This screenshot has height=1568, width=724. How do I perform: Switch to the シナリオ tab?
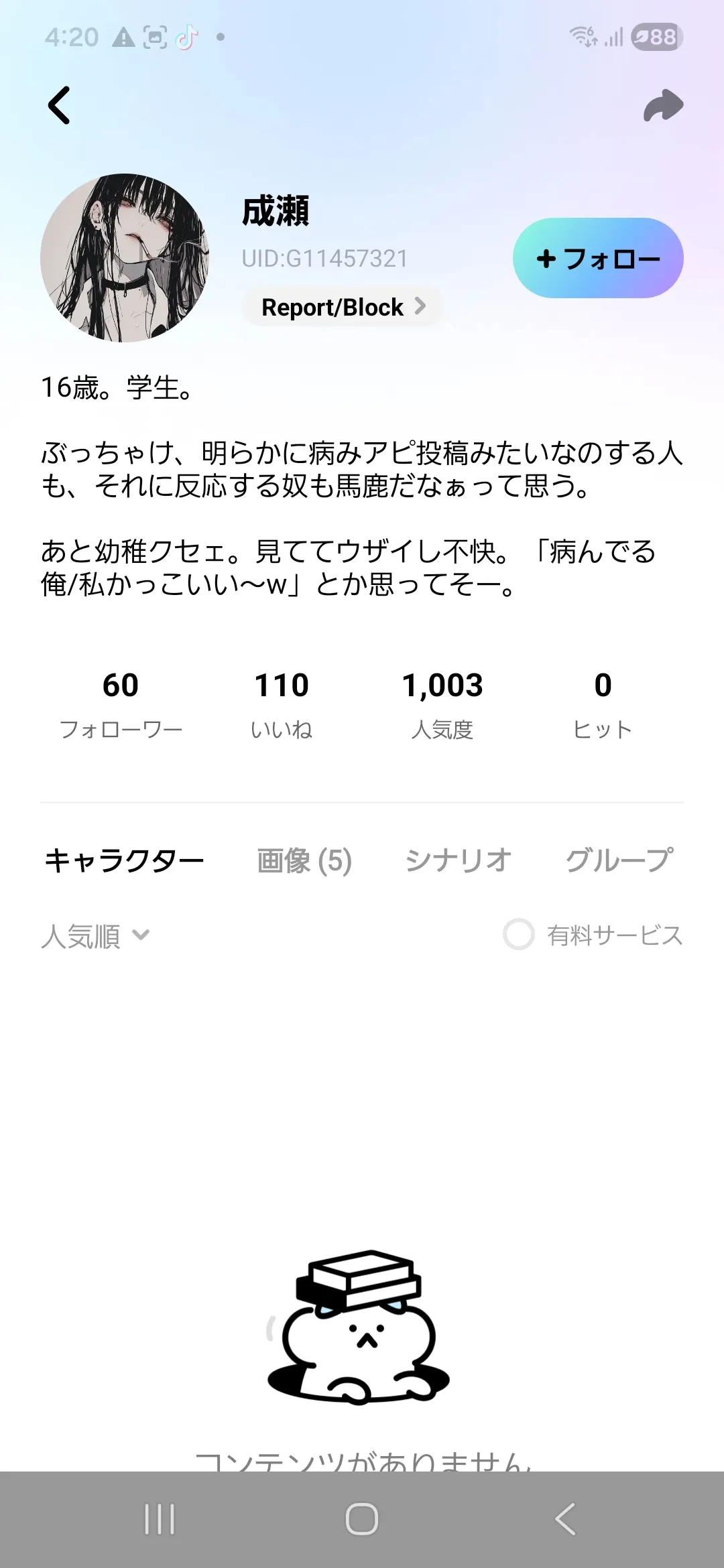tap(459, 860)
